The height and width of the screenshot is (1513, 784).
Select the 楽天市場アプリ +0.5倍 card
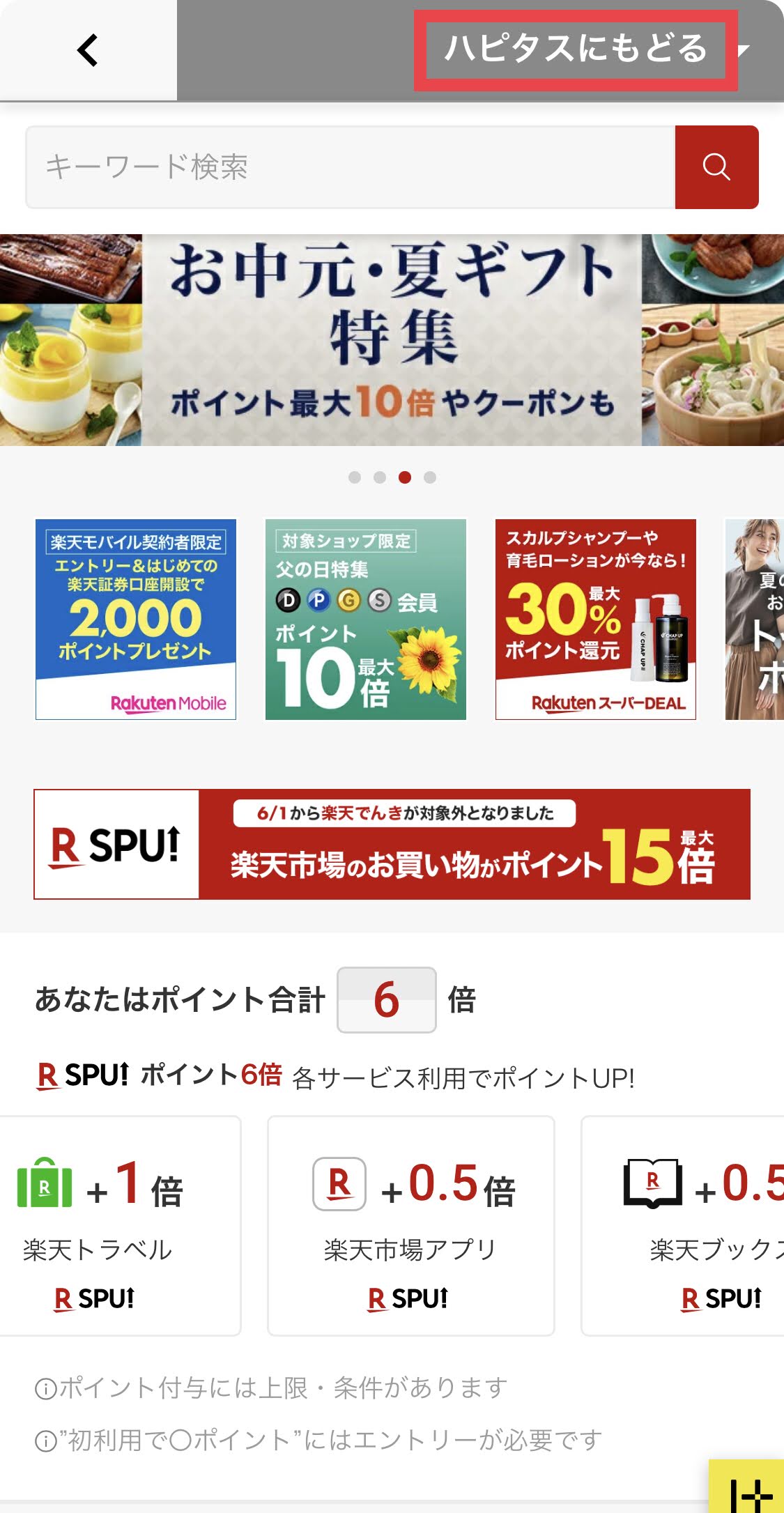[x=410, y=1225]
